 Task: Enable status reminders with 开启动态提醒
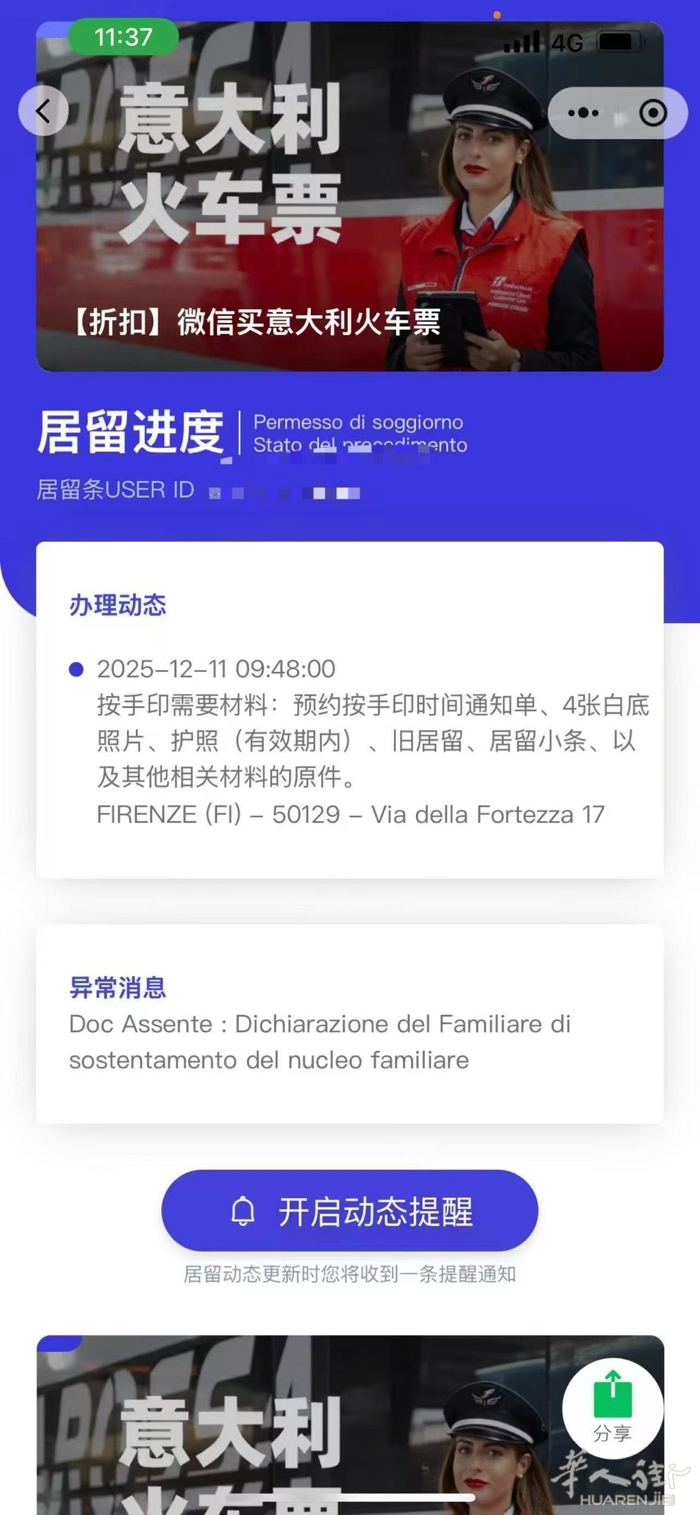pos(349,1211)
